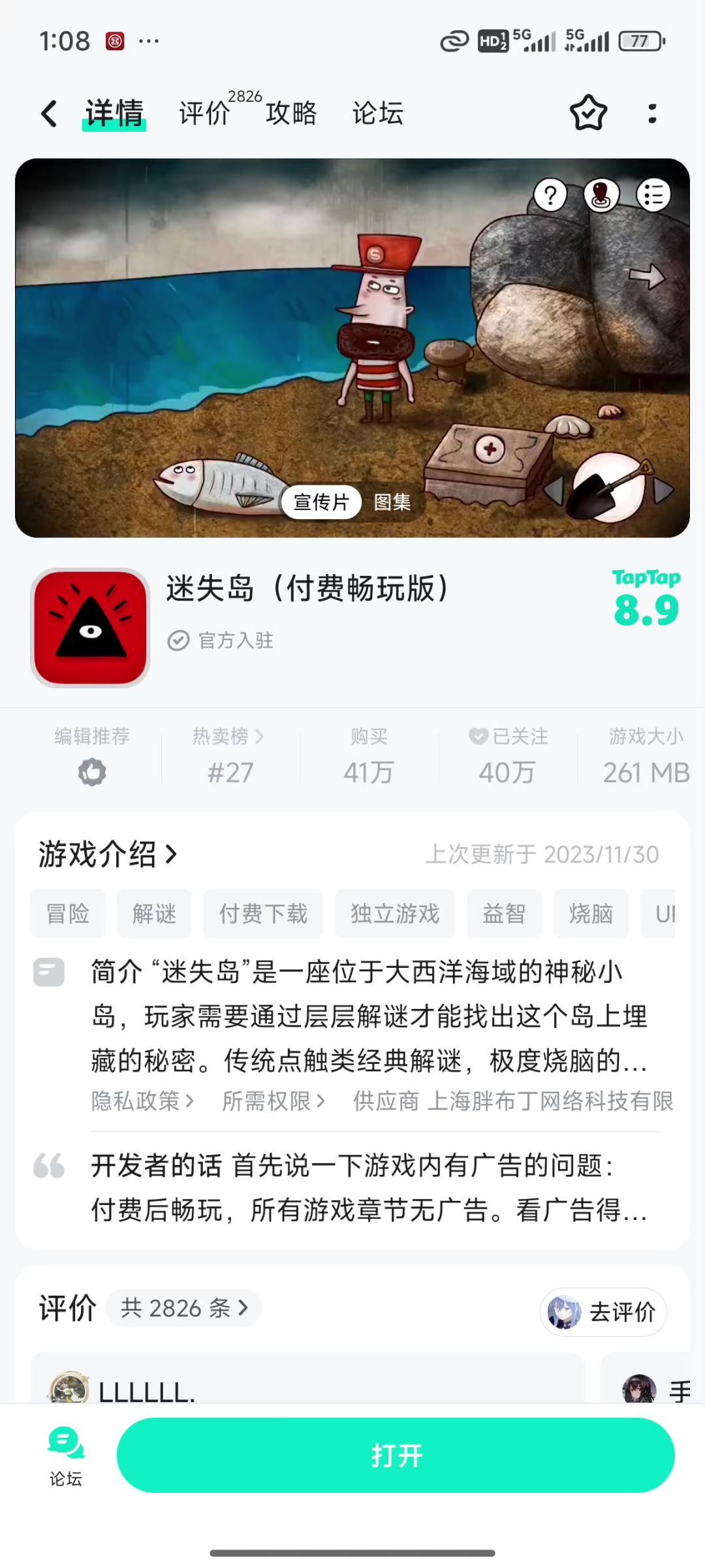The height and width of the screenshot is (1568, 705).
Task: Tap 去评价 to write a review
Action: click(604, 1312)
